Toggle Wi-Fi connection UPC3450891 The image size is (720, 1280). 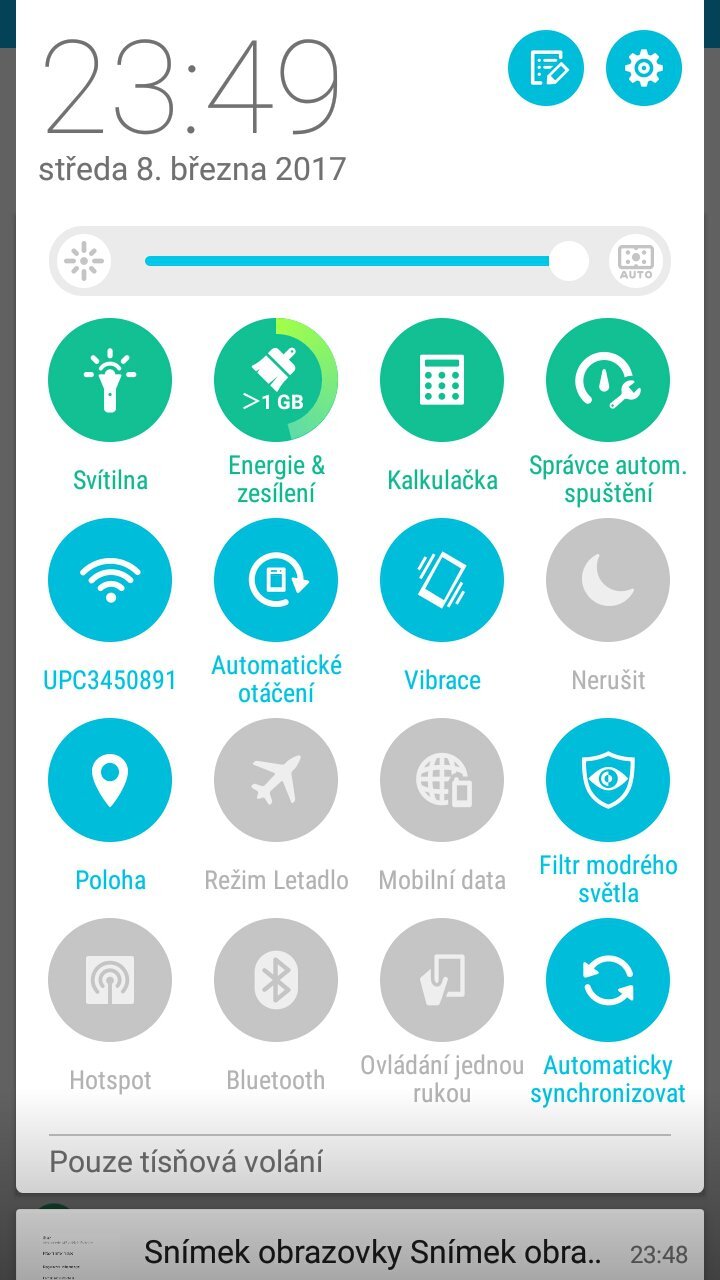[x=110, y=579]
